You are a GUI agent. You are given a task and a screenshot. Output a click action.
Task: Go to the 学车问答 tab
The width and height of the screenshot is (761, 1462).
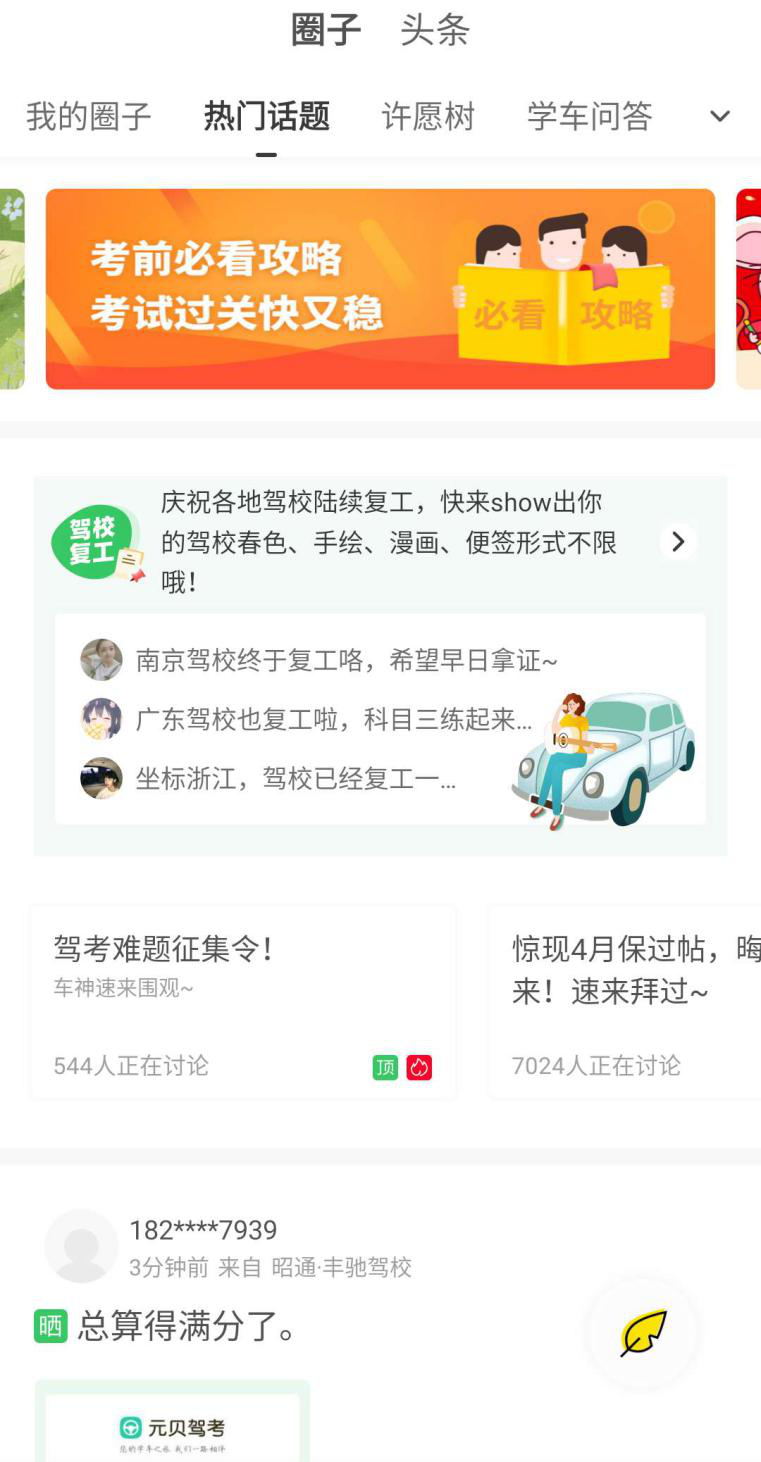(590, 117)
